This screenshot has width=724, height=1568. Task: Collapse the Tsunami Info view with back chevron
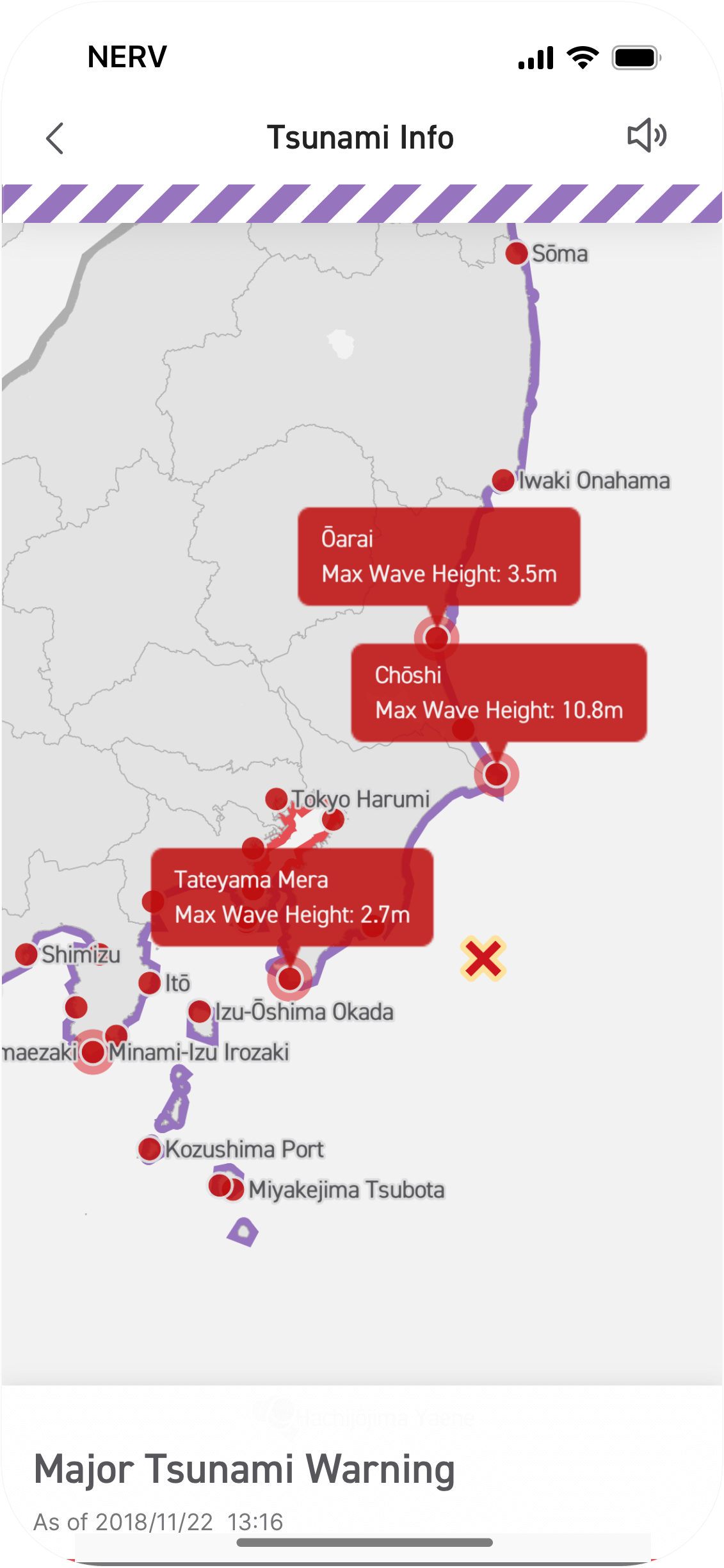55,138
